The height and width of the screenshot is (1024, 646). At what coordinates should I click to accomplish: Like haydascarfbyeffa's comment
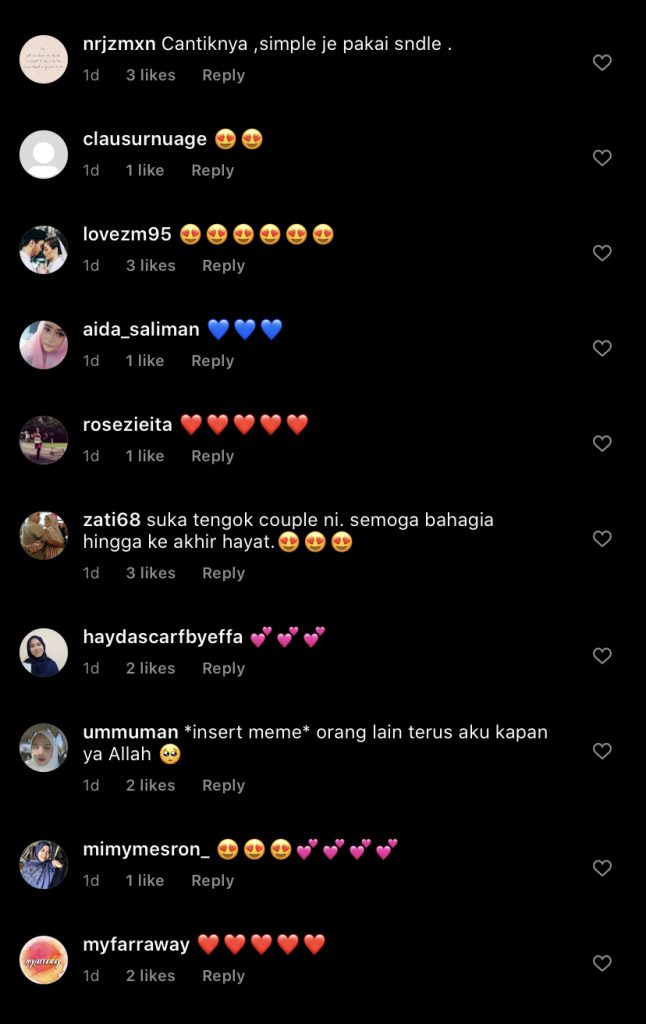(602, 656)
